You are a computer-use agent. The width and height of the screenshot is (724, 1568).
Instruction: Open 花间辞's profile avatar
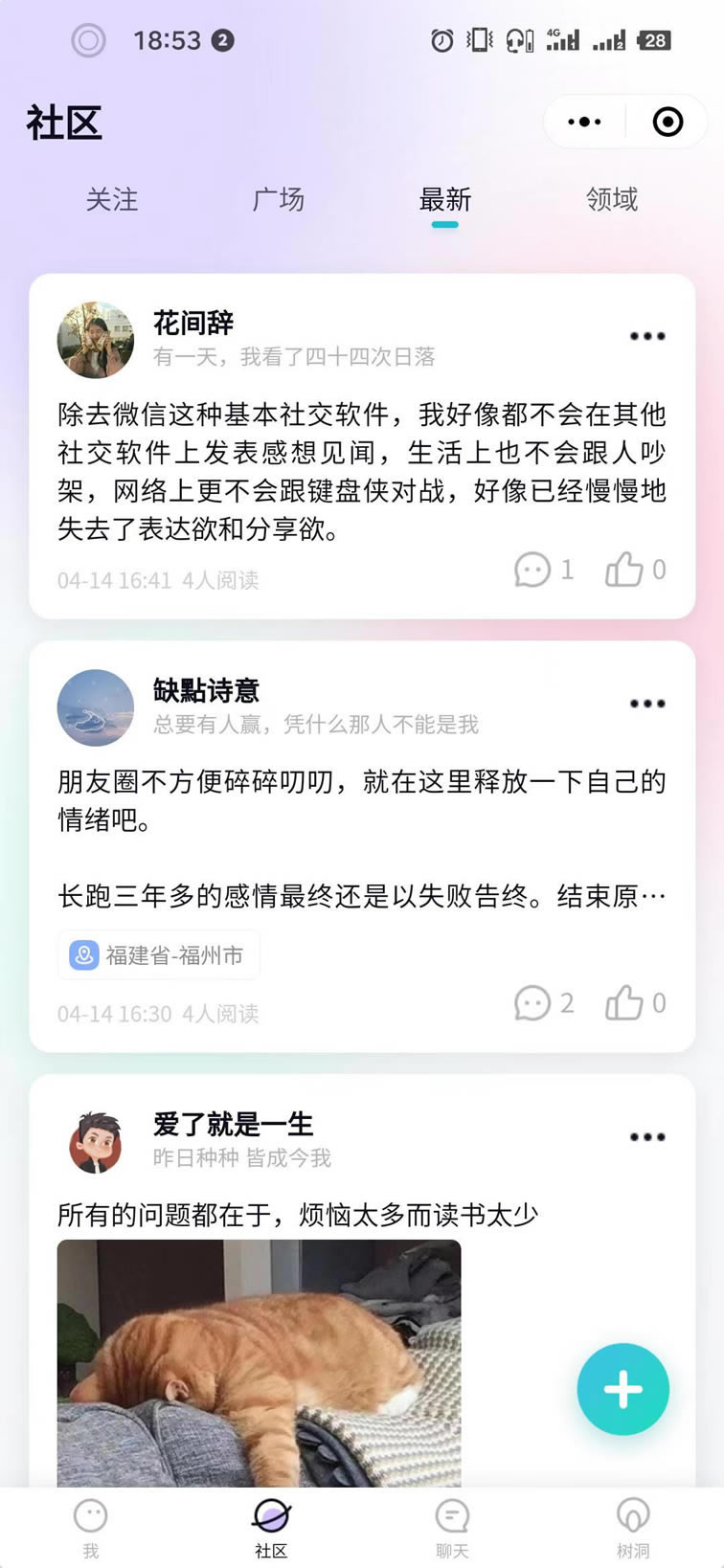(96, 340)
